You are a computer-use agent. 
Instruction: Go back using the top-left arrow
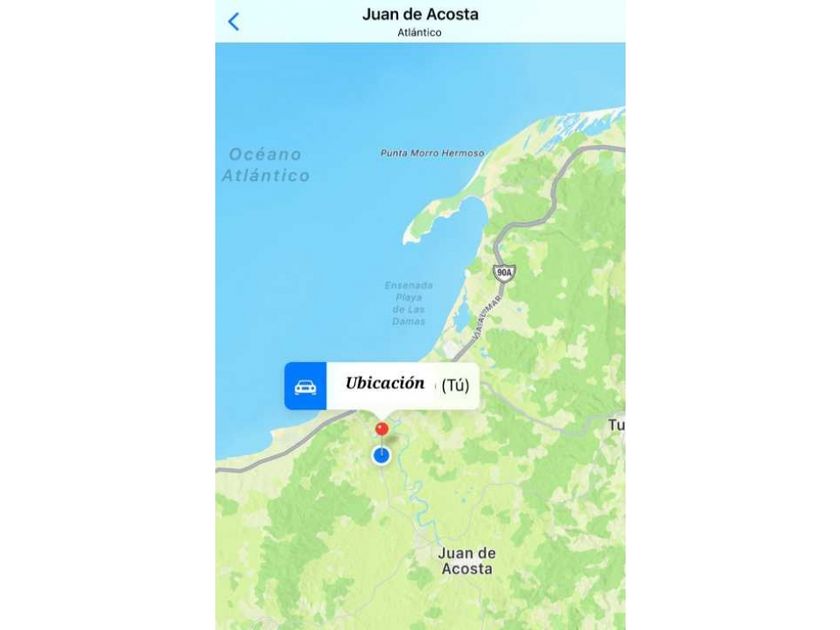234,22
